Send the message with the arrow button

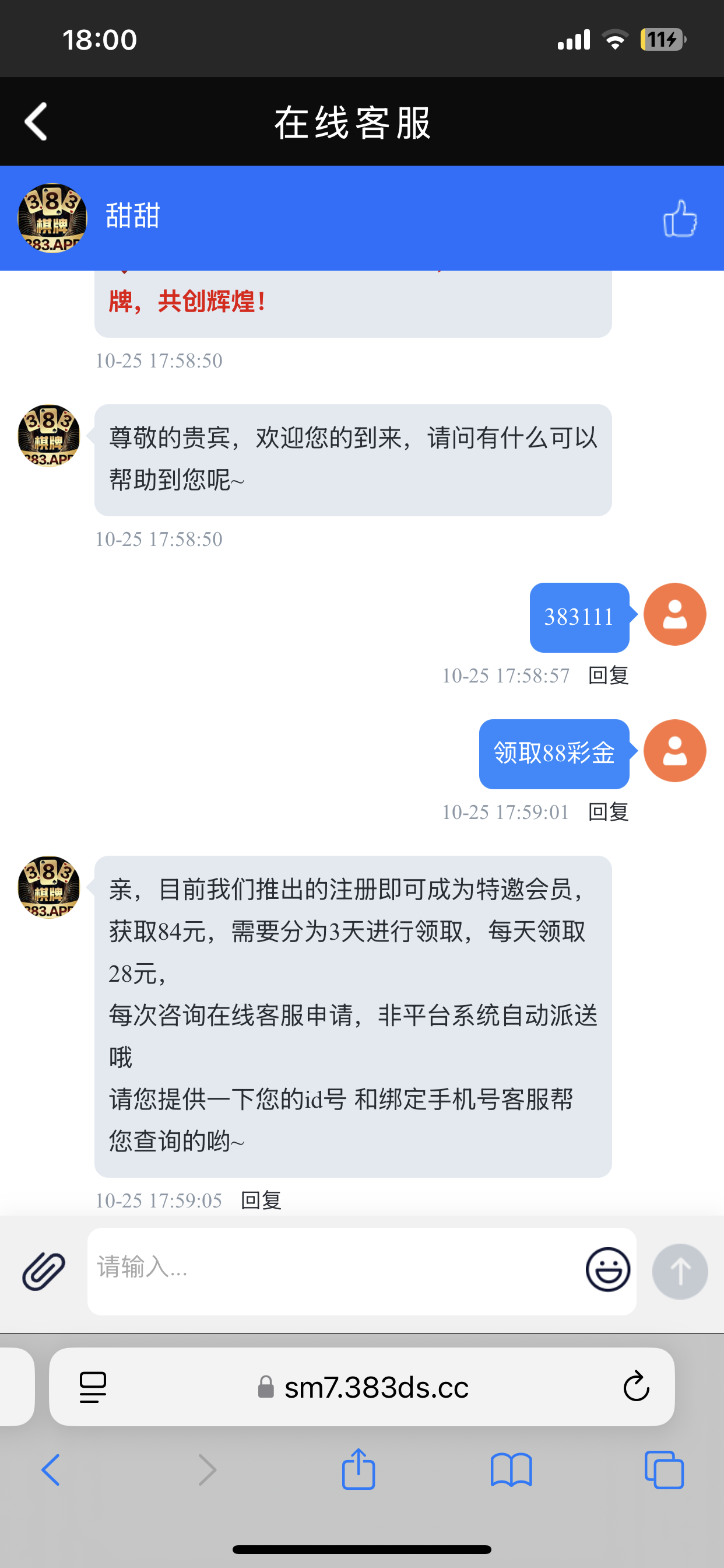click(x=680, y=1271)
